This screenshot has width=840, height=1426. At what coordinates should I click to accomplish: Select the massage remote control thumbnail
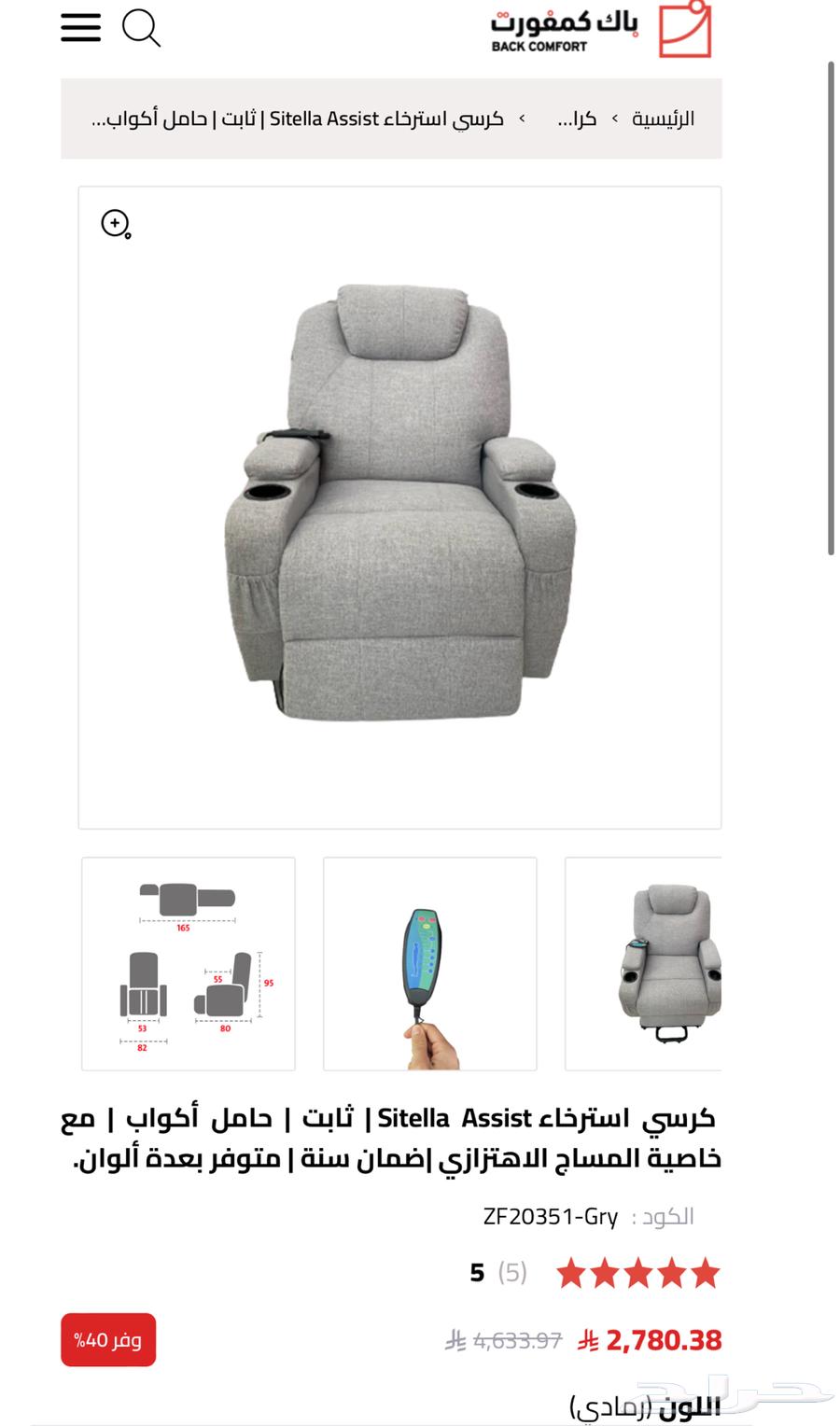coord(429,963)
